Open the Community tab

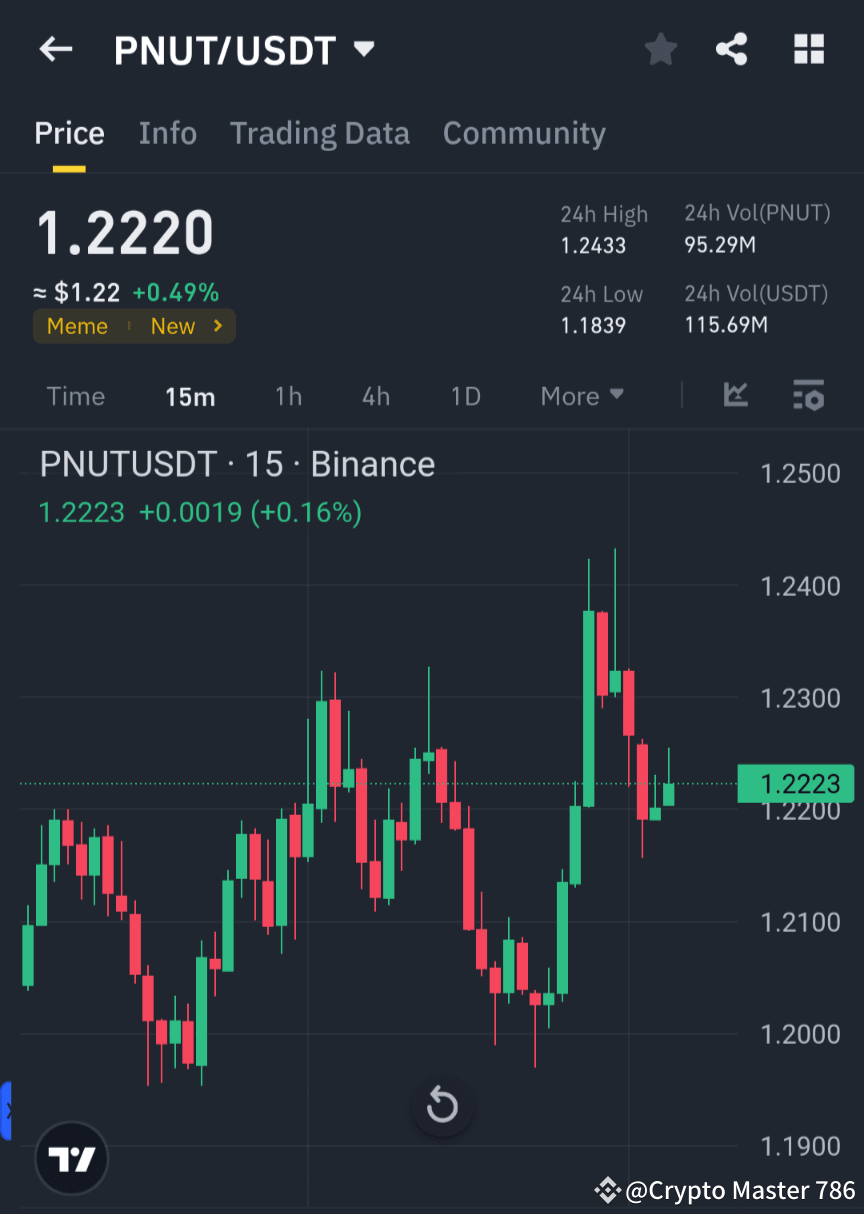pyautogui.click(x=524, y=133)
